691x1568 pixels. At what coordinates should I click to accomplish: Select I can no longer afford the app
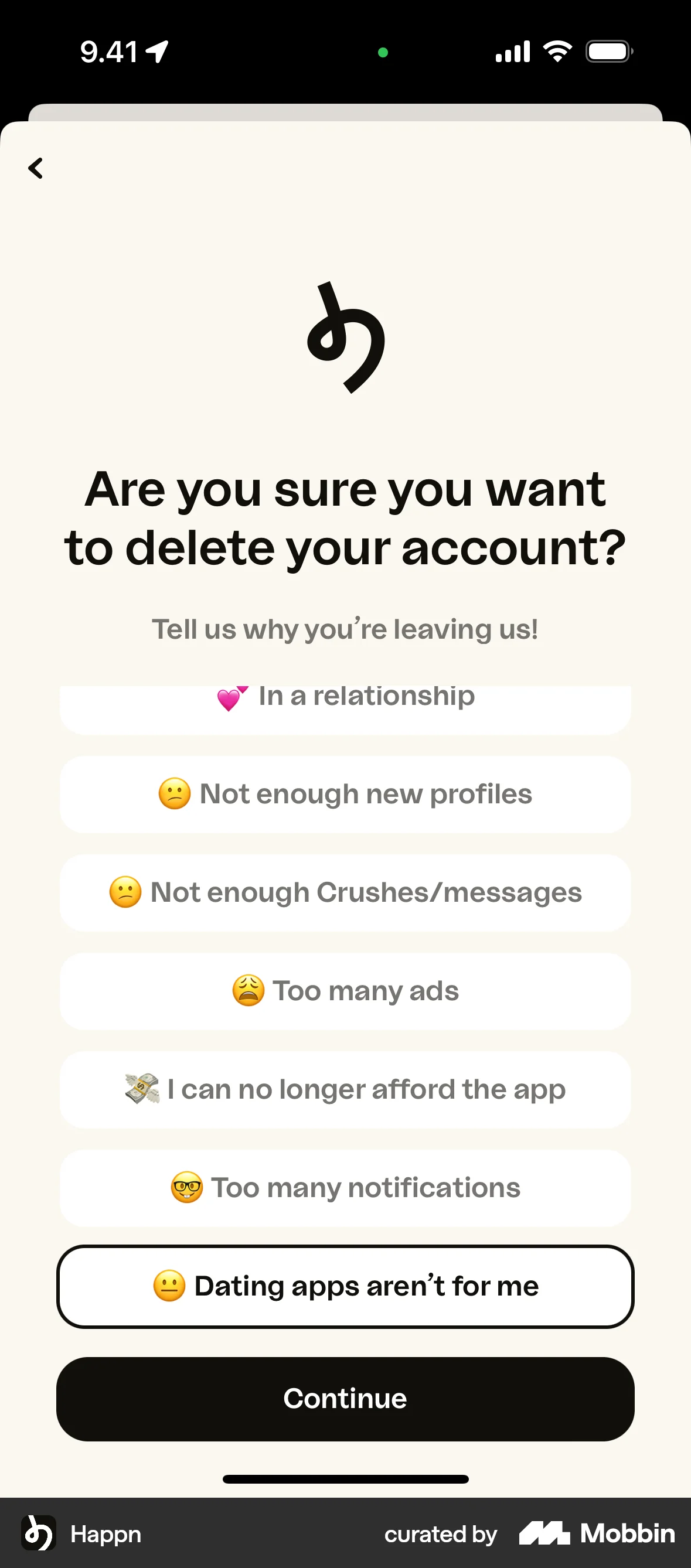[x=345, y=1088]
